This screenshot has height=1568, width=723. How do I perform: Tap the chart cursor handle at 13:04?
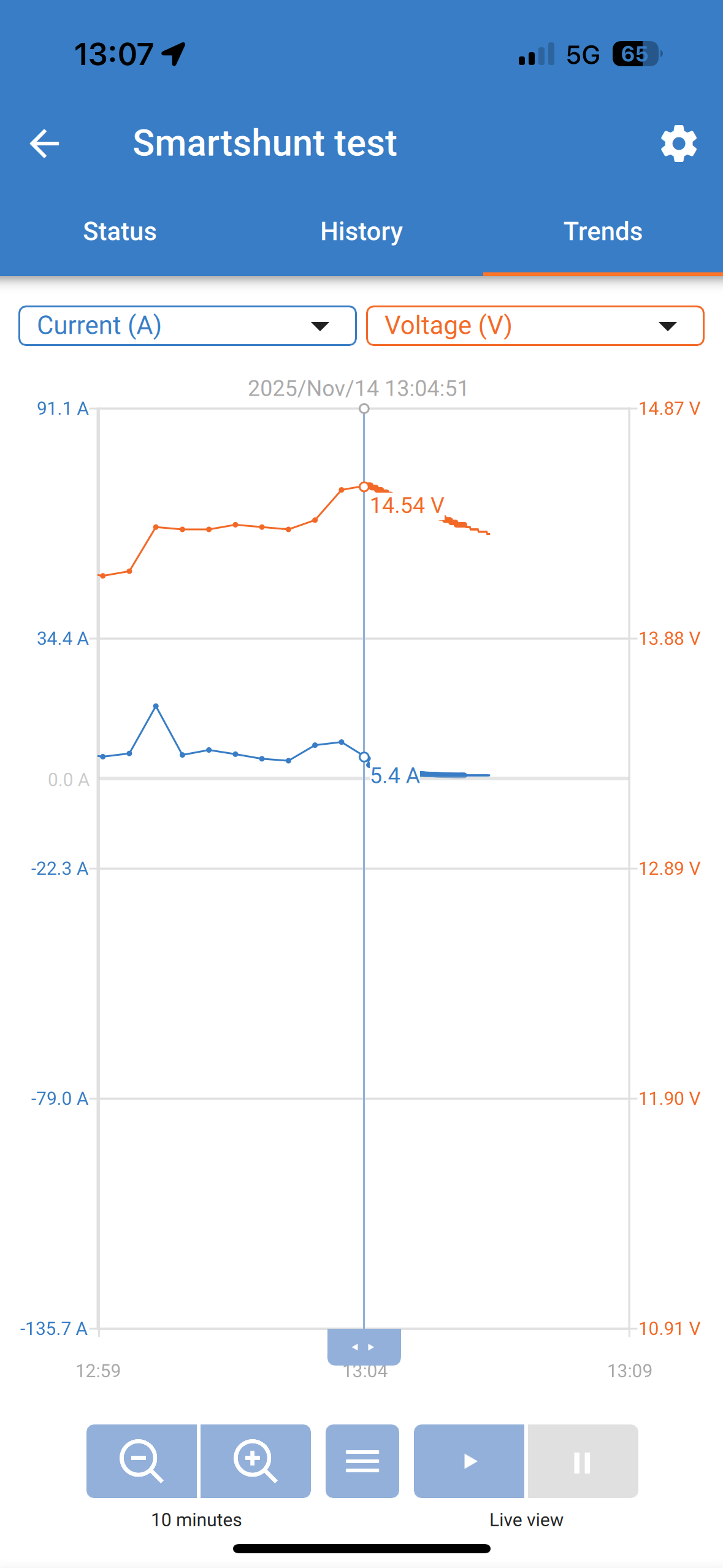tap(364, 1346)
